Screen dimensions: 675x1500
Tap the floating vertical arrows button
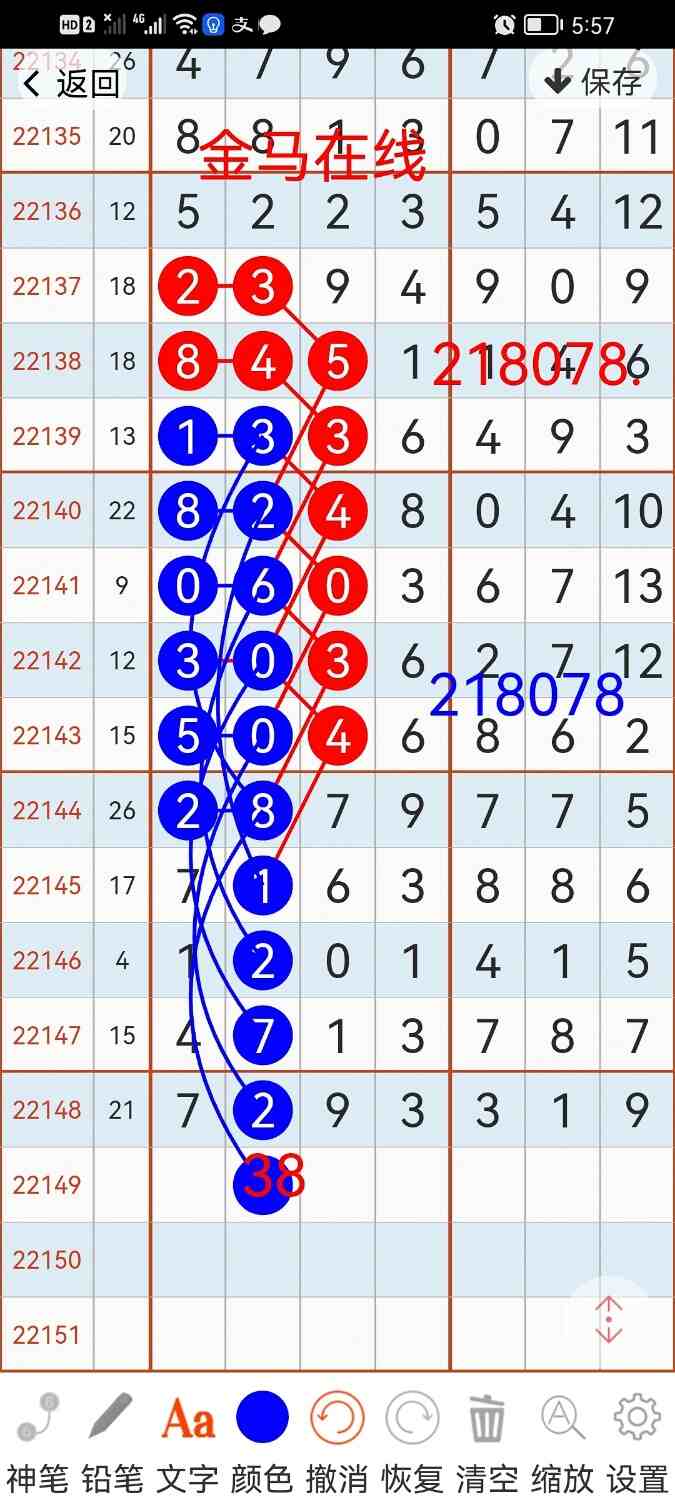(609, 1320)
